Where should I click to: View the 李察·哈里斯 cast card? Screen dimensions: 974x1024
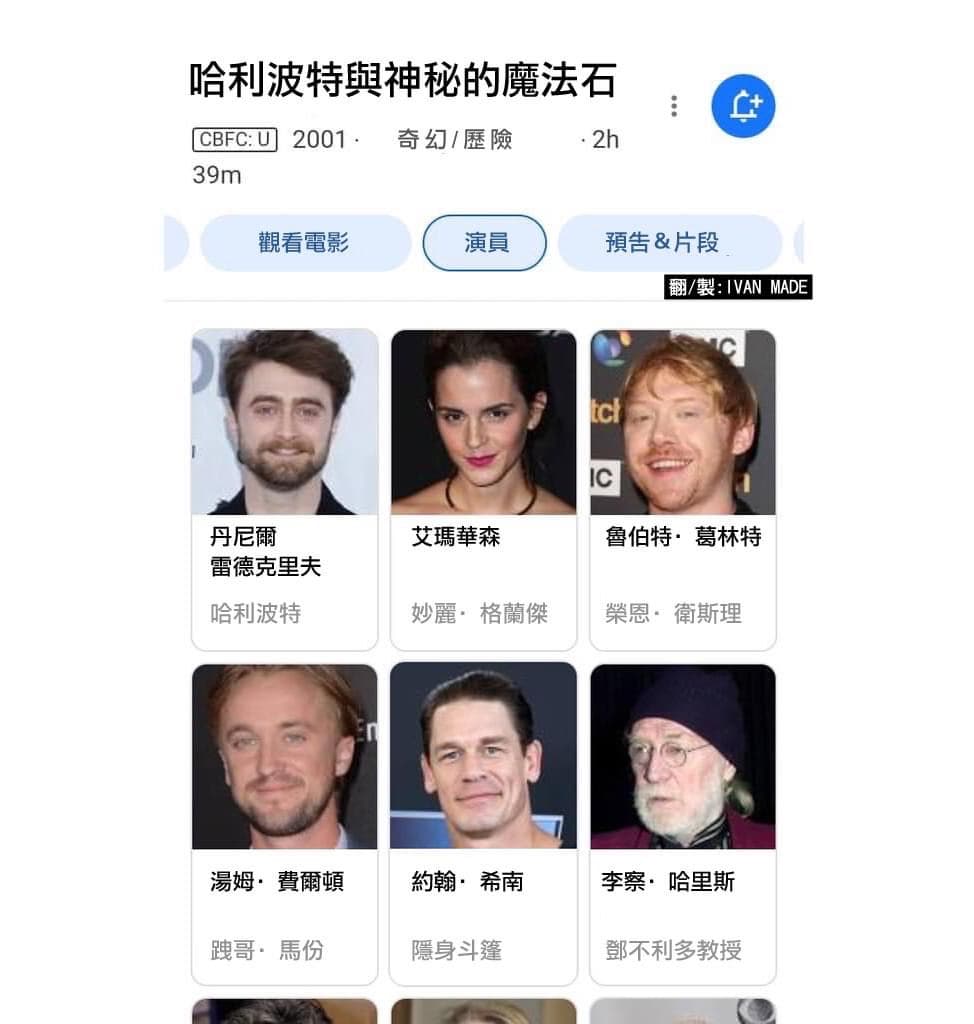coord(683,823)
